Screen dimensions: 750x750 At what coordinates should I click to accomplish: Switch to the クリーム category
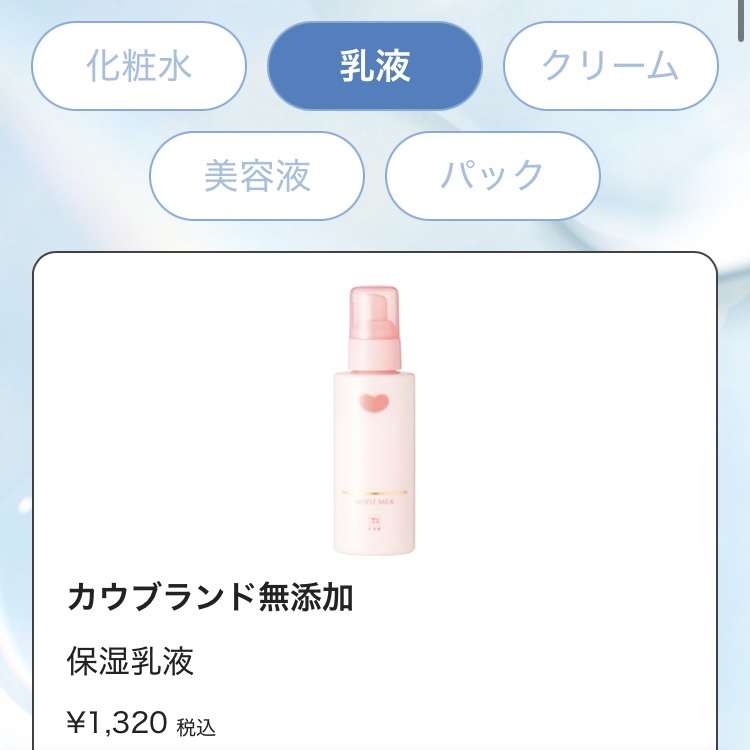tap(611, 66)
